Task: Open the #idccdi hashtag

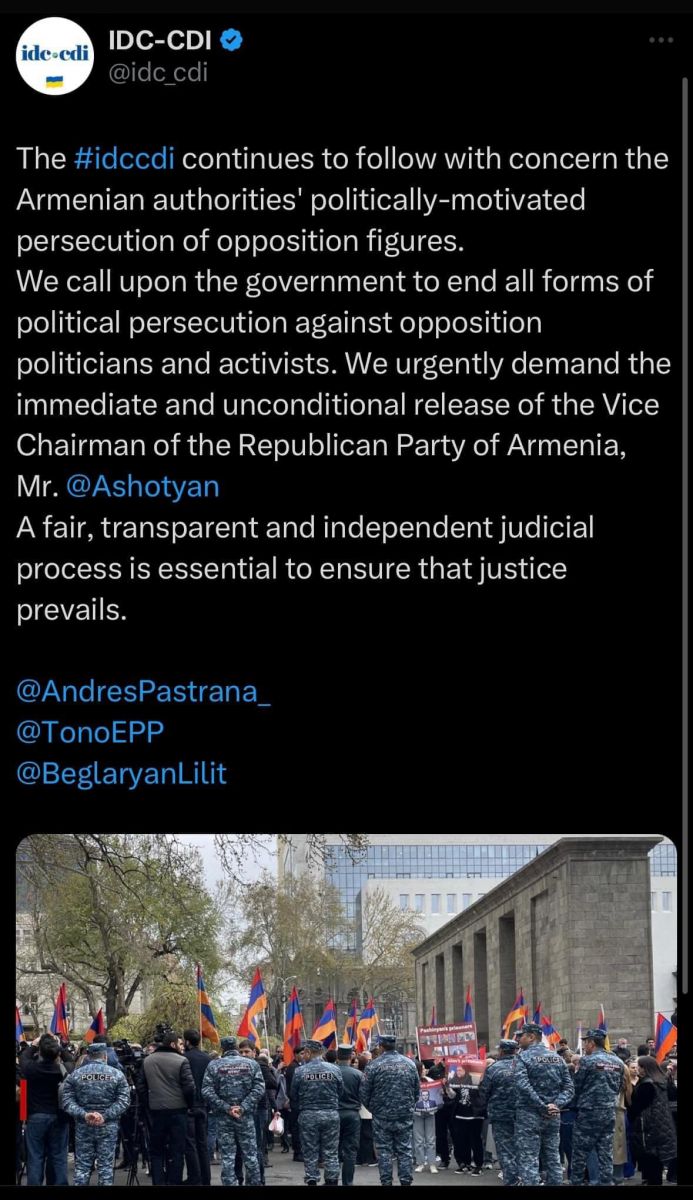Action: 125,159
